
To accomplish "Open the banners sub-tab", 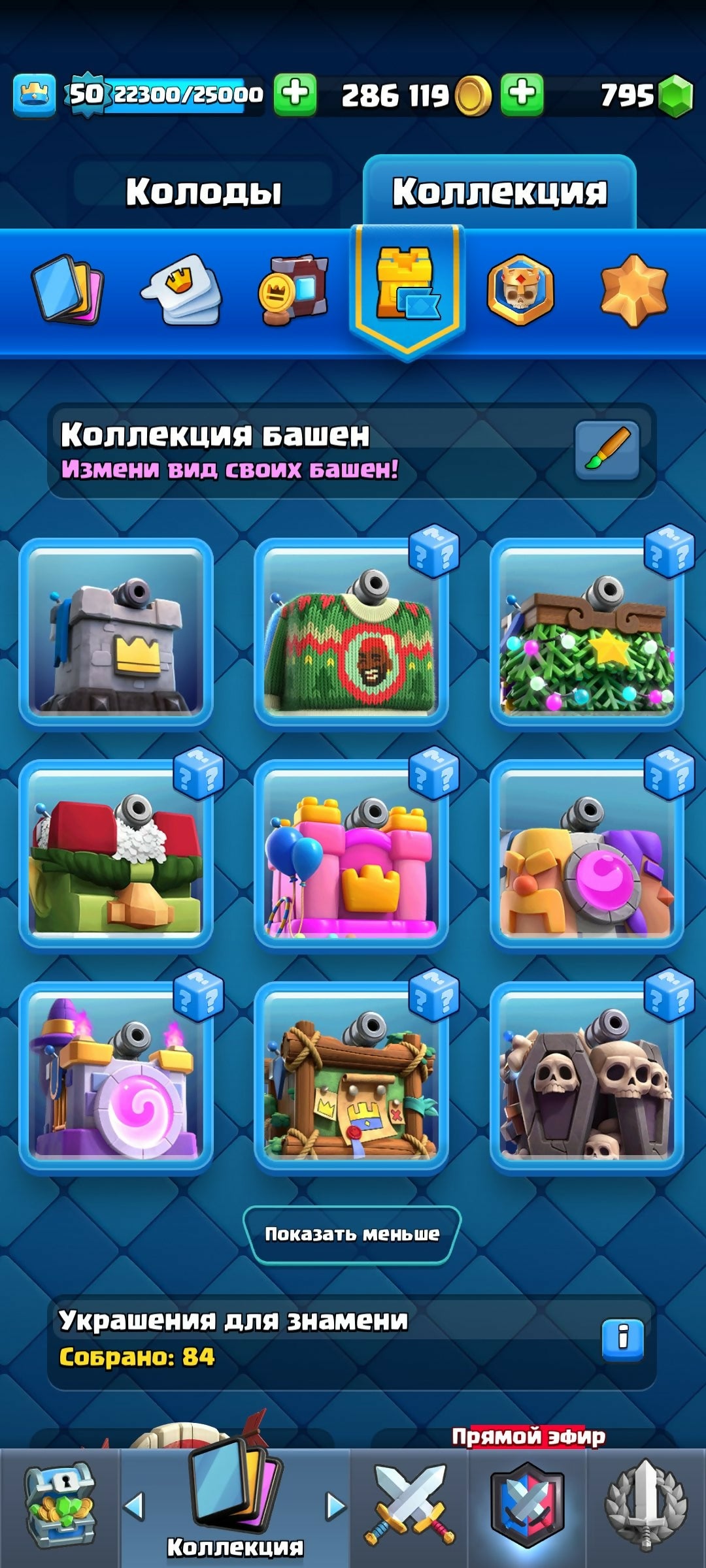I will click(294, 289).
